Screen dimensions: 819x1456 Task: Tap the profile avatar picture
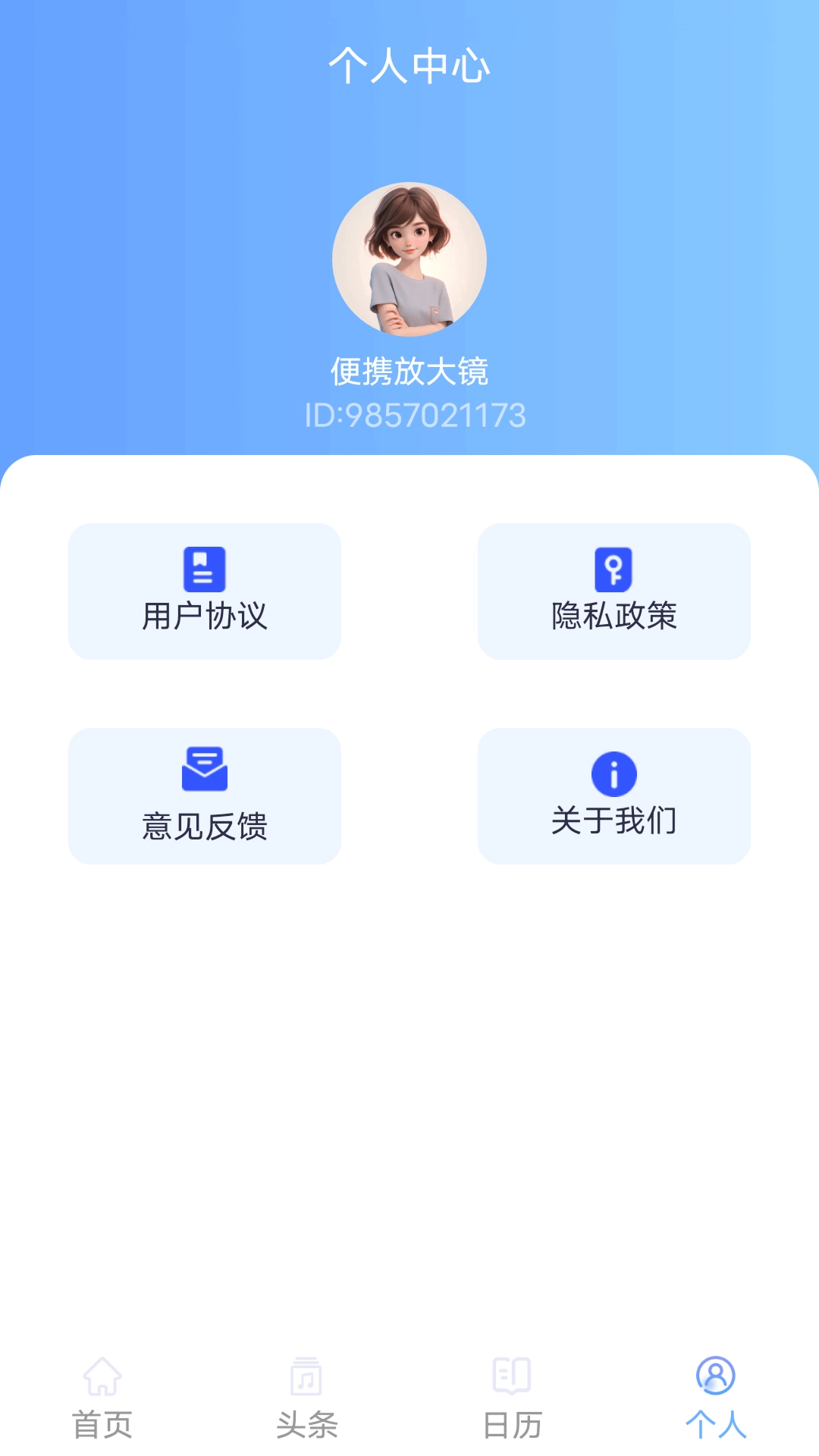click(409, 259)
